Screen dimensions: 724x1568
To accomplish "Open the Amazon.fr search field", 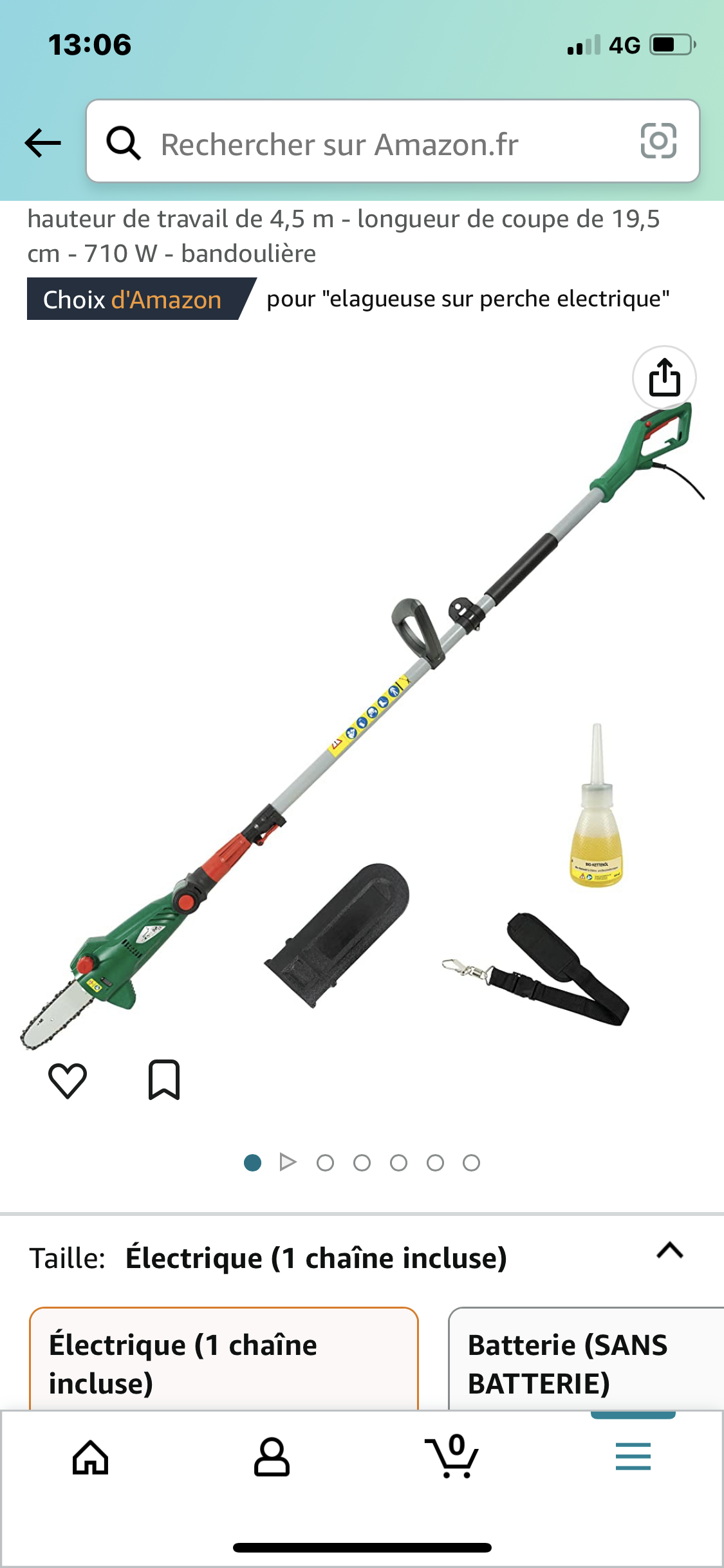I will [x=360, y=143].
